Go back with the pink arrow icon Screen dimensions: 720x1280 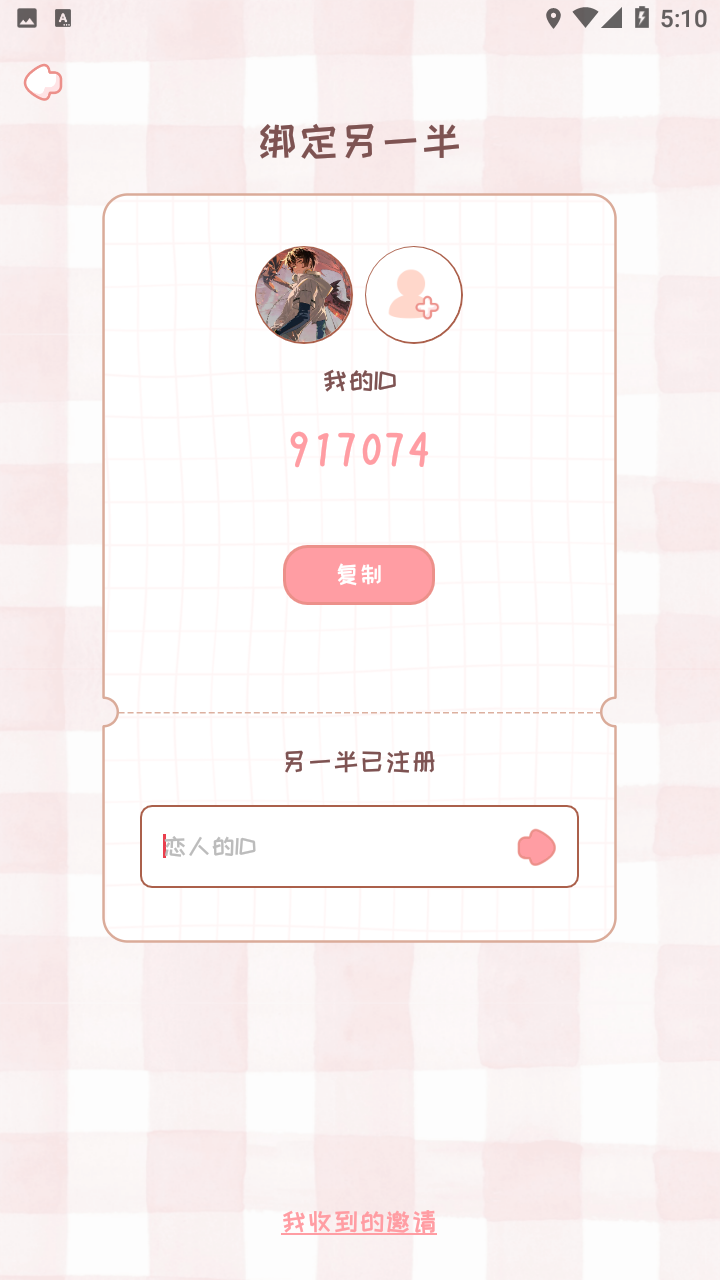point(43,82)
